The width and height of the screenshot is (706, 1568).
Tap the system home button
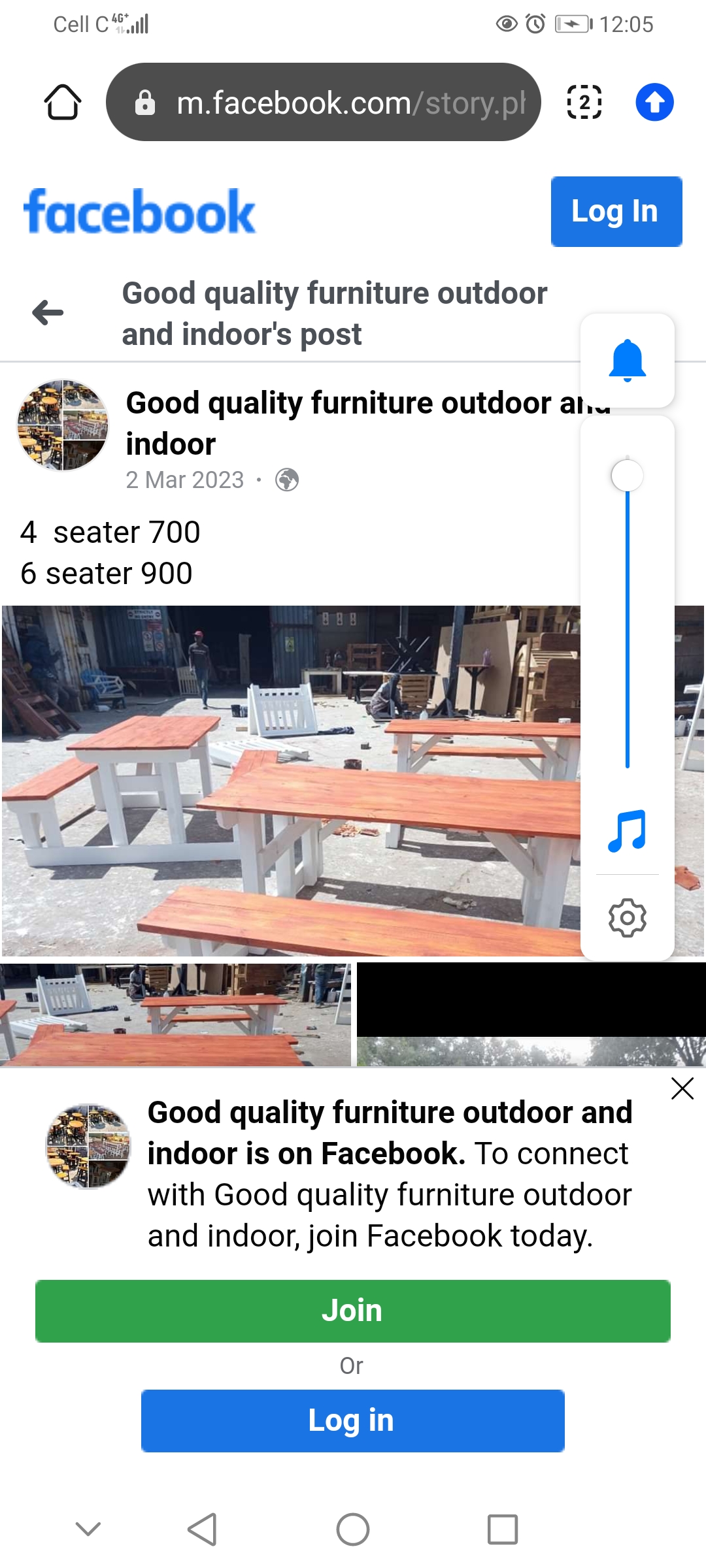tap(353, 1529)
